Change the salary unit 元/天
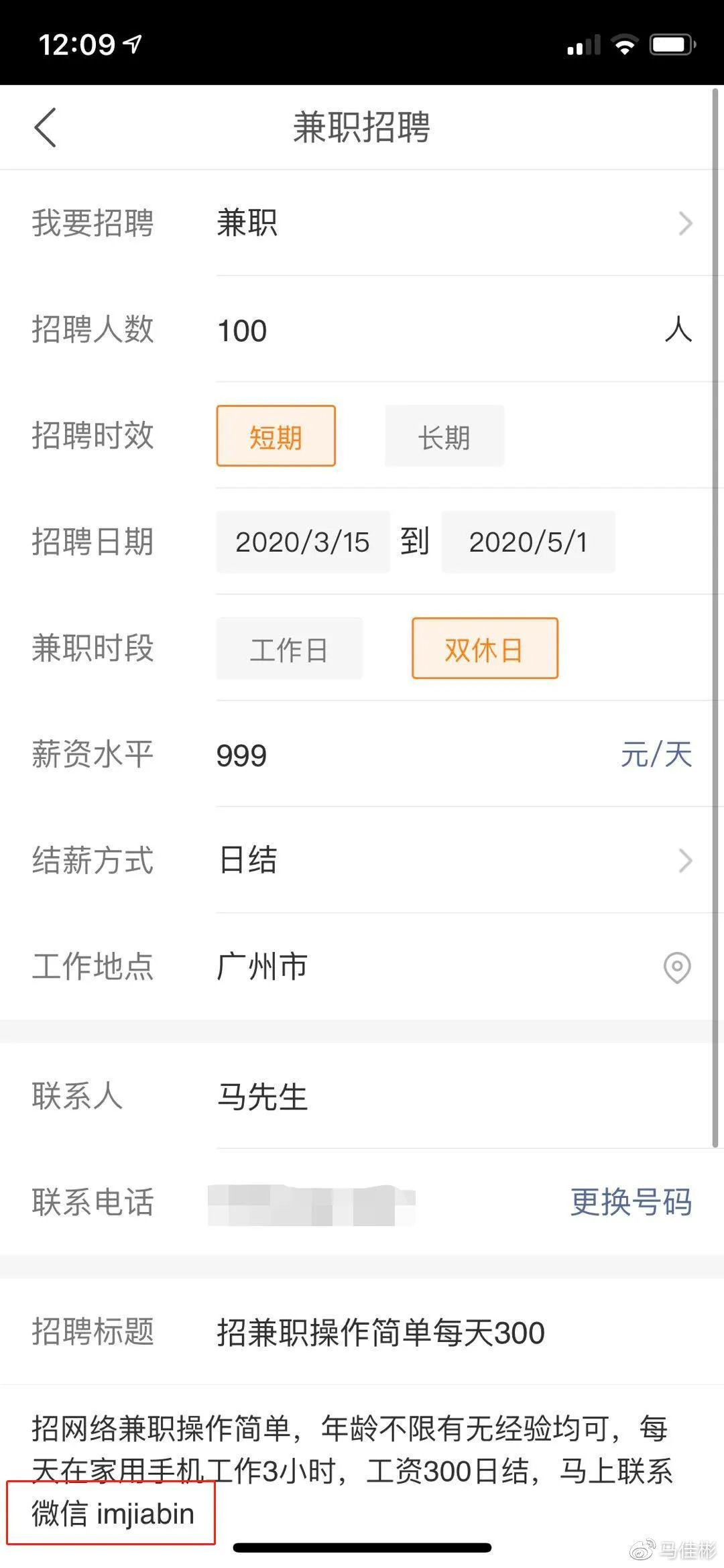Viewport: 724px width, 1568px height. (x=656, y=755)
